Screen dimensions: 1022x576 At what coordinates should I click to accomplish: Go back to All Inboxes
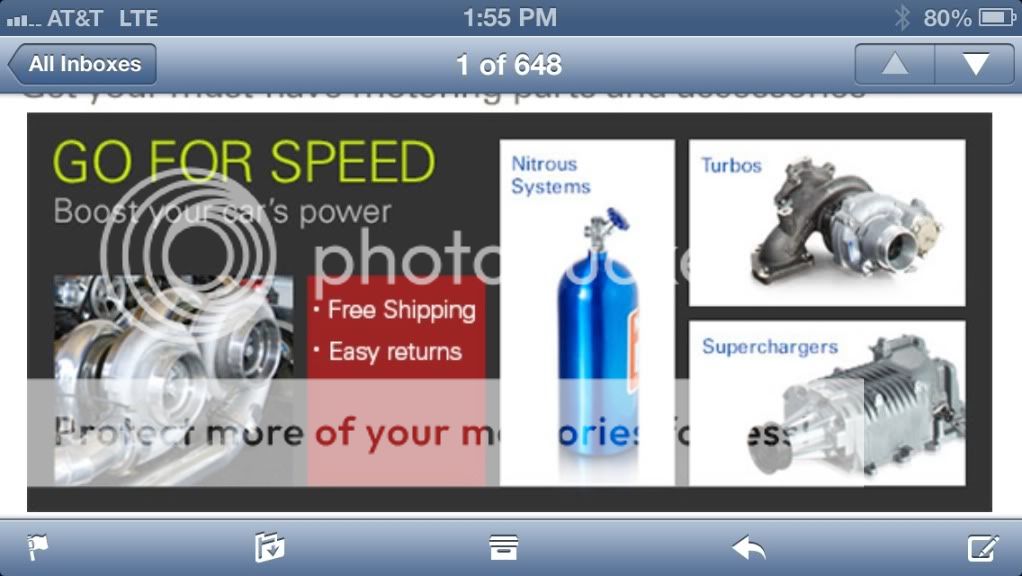[83, 65]
